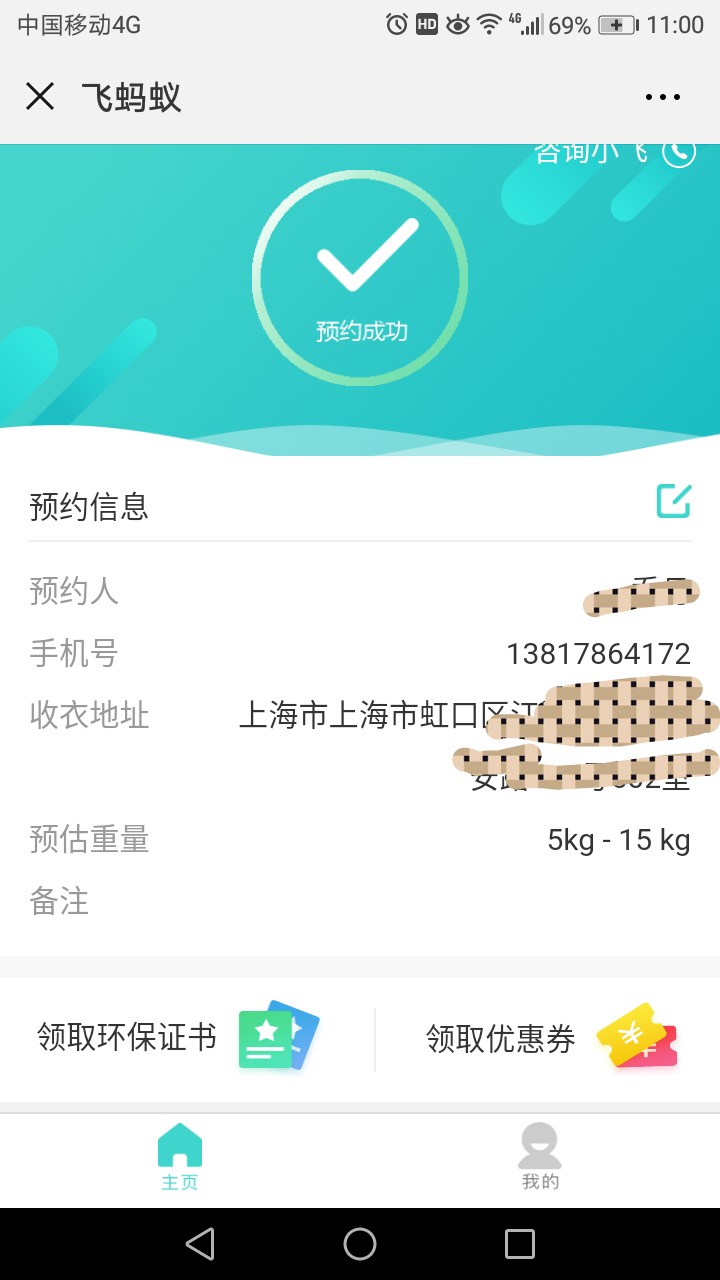Call 咨询小飞 customer service

pyautogui.click(x=614, y=152)
